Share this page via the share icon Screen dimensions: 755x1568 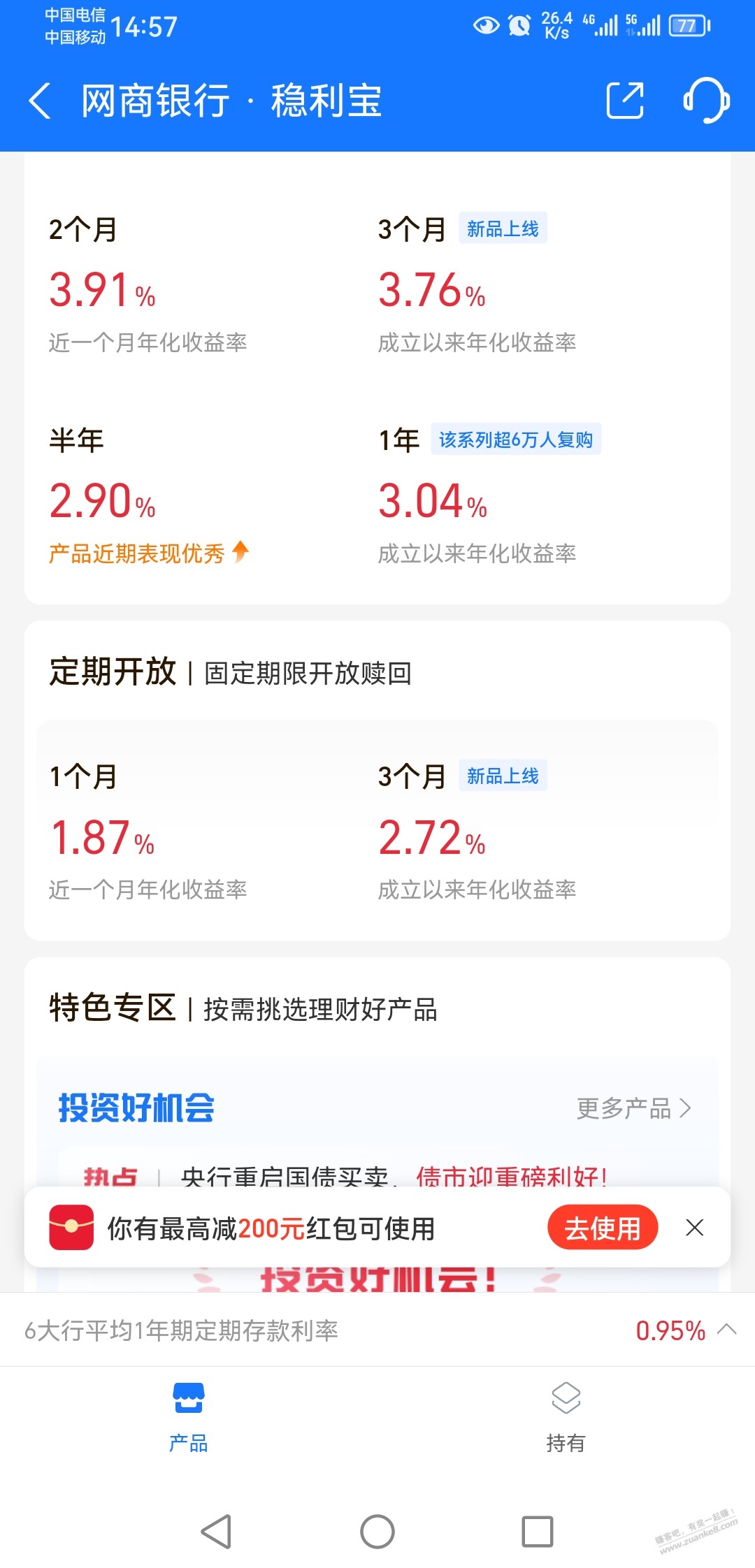tap(624, 101)
